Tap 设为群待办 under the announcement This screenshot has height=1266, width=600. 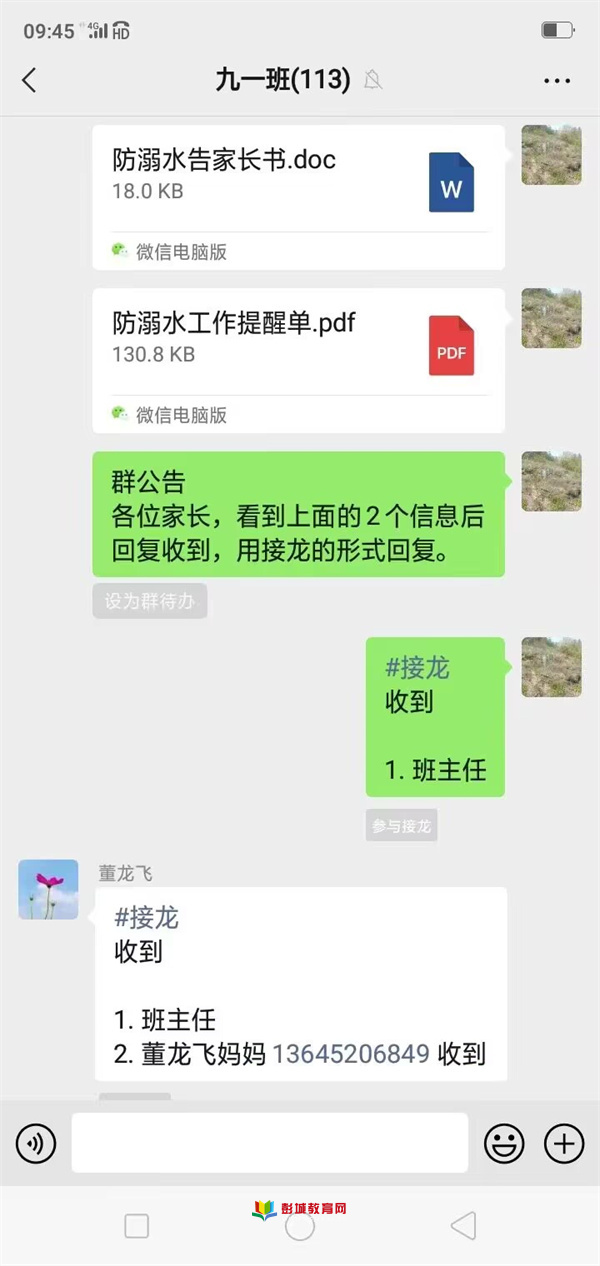(x=150, y=602)
